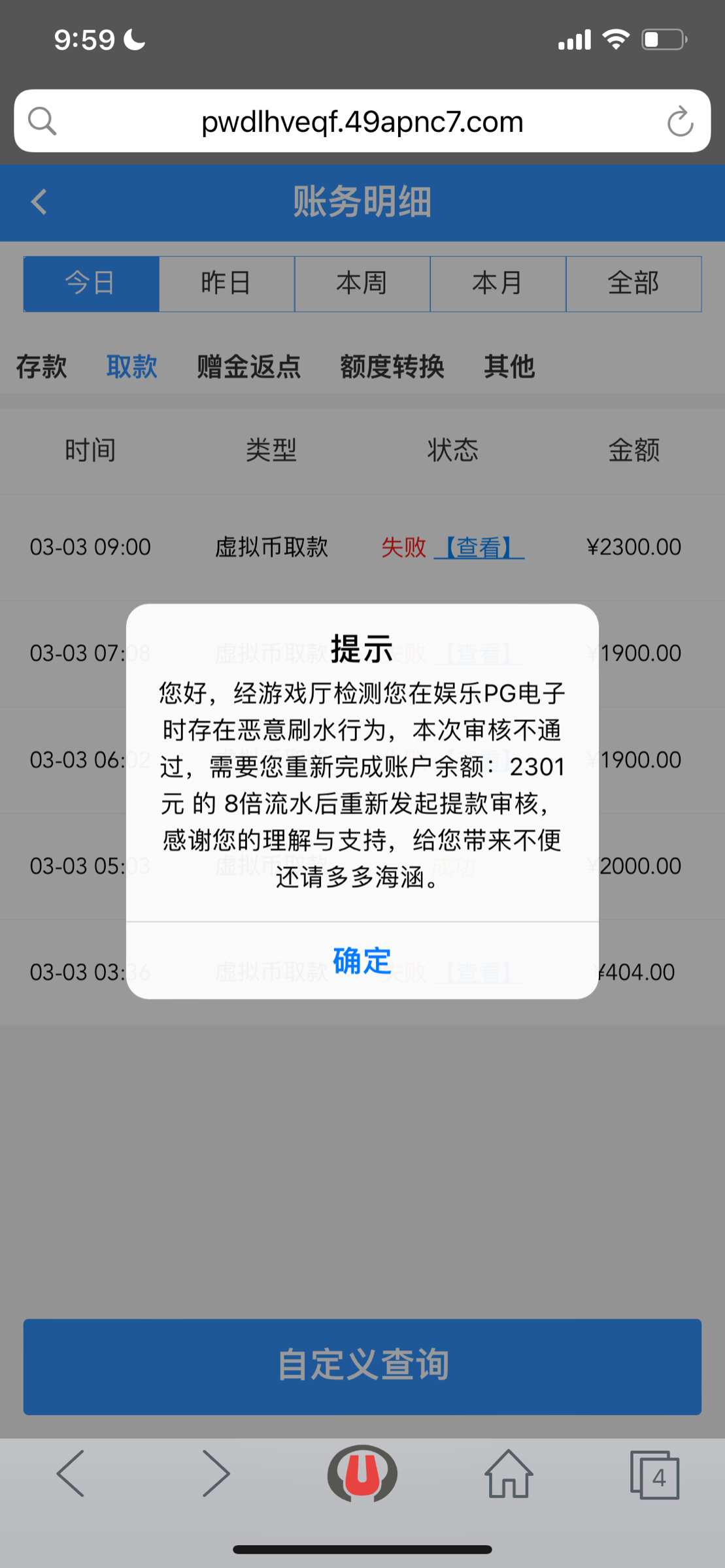725x1568 pixels.
Task: Open the browser's center menu button
Action: 362,1473
